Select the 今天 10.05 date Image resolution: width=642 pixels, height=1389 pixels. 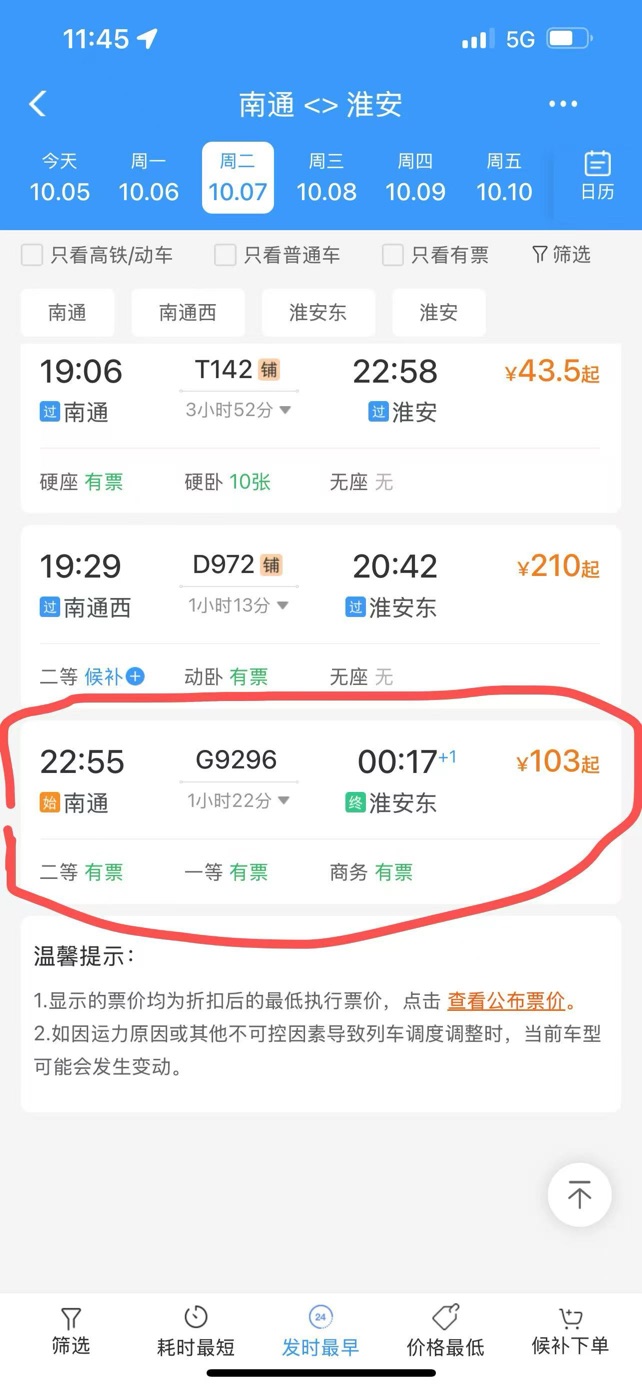tap(60, 178)
